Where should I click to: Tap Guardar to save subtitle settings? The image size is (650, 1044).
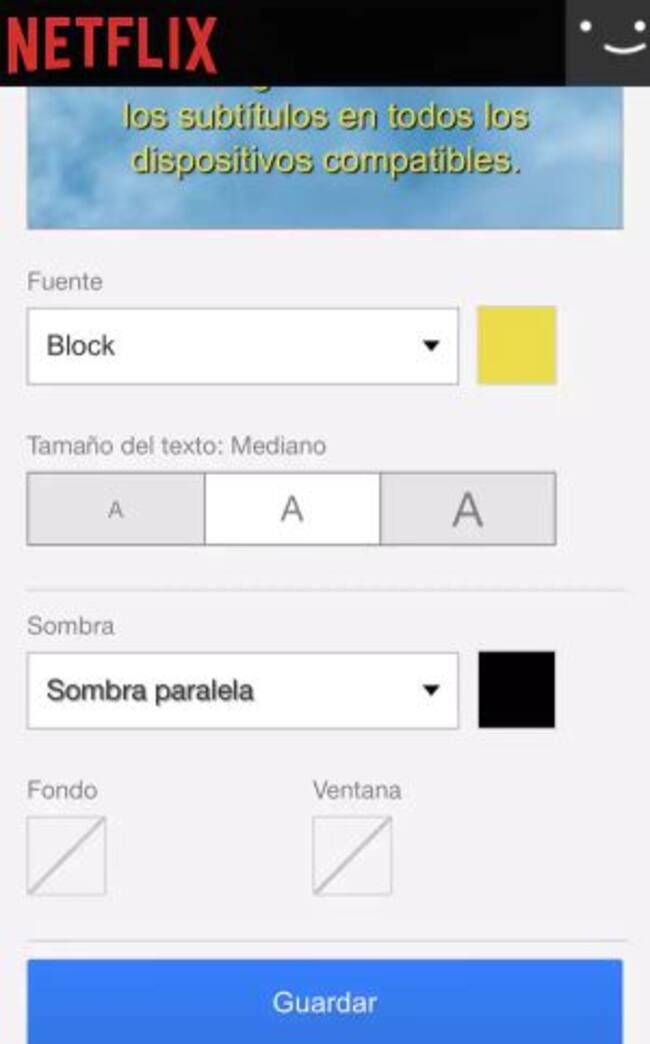pyautogui.click(x=324, y=1002)
